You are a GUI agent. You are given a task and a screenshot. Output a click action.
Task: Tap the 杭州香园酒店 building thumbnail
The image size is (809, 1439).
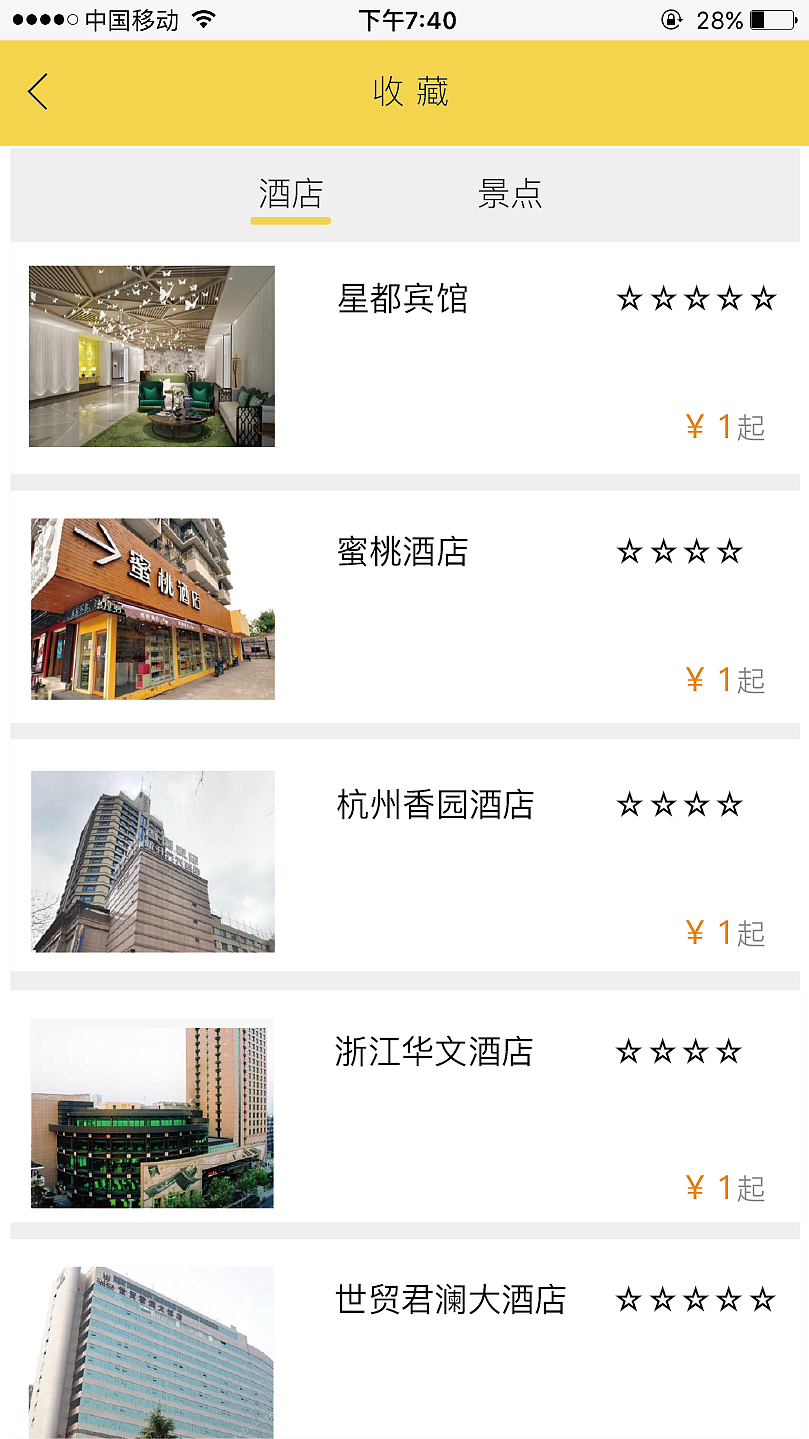152,861
